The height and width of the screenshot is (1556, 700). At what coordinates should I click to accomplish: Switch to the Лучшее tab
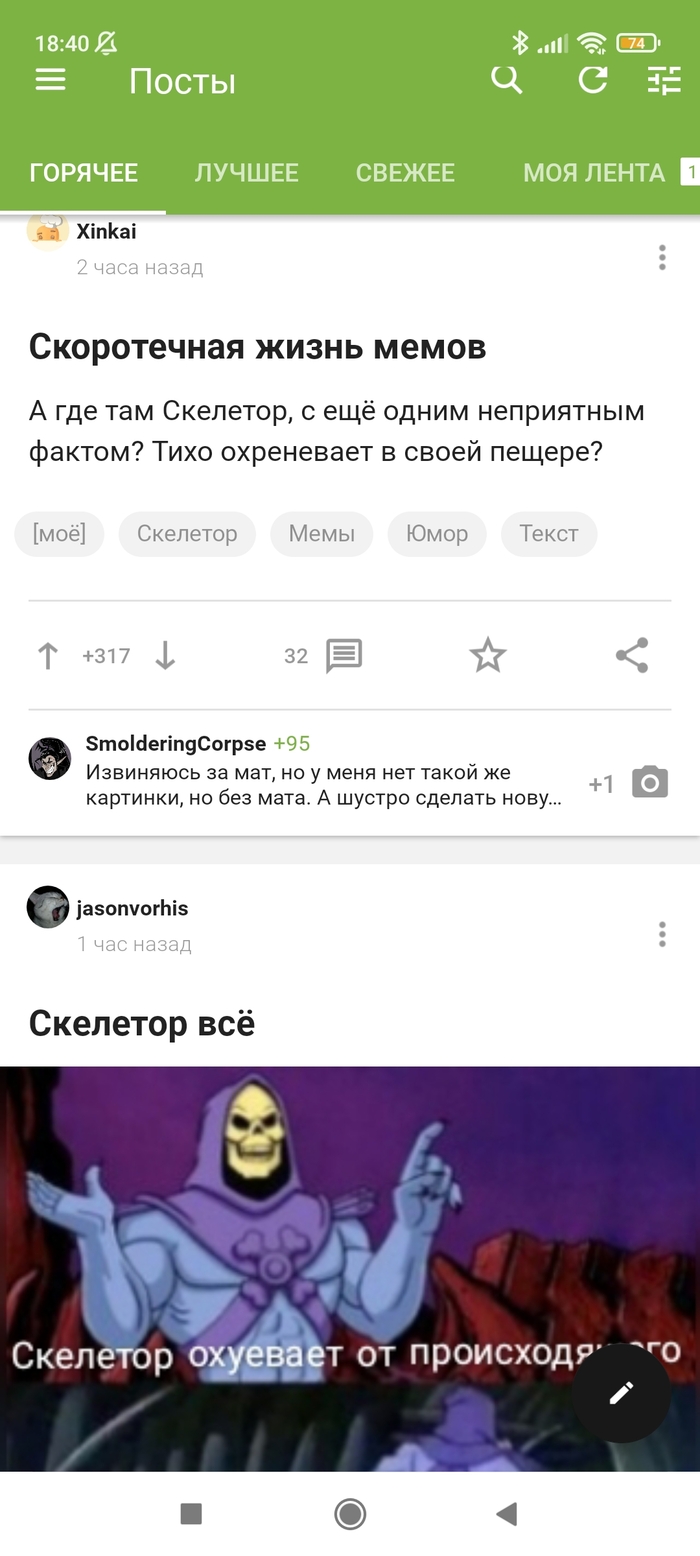pos(246,173)
